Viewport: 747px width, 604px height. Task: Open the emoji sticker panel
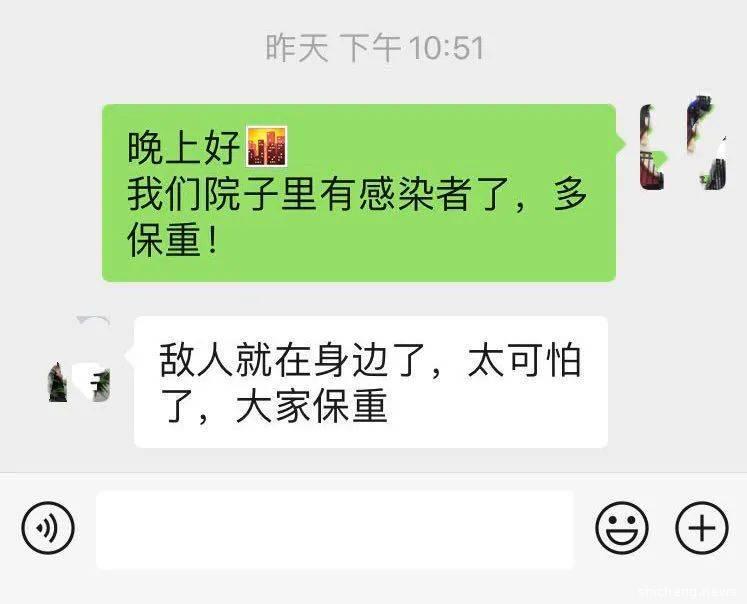pyautogui.click(x=622, y=527)
